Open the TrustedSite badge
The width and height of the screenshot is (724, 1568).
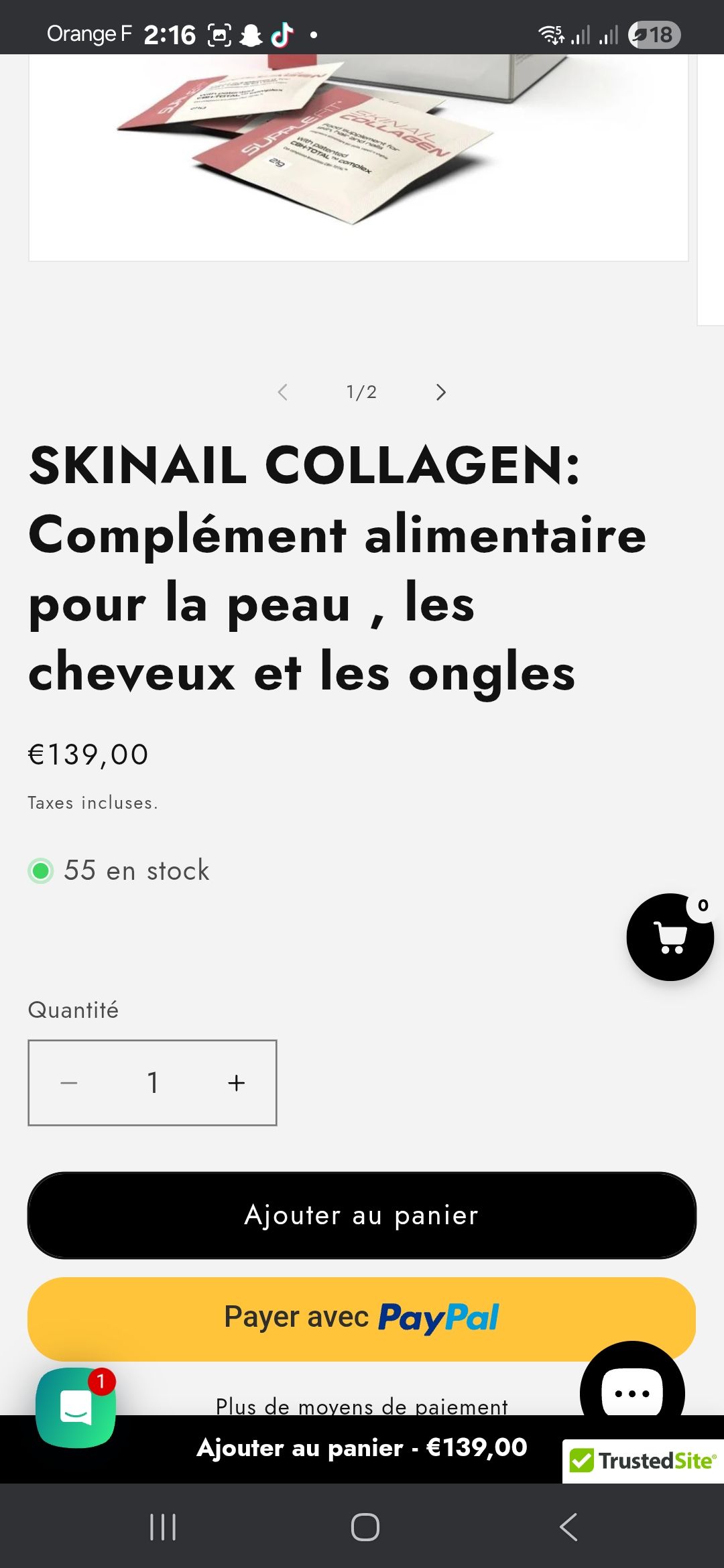pos(643,1461)
